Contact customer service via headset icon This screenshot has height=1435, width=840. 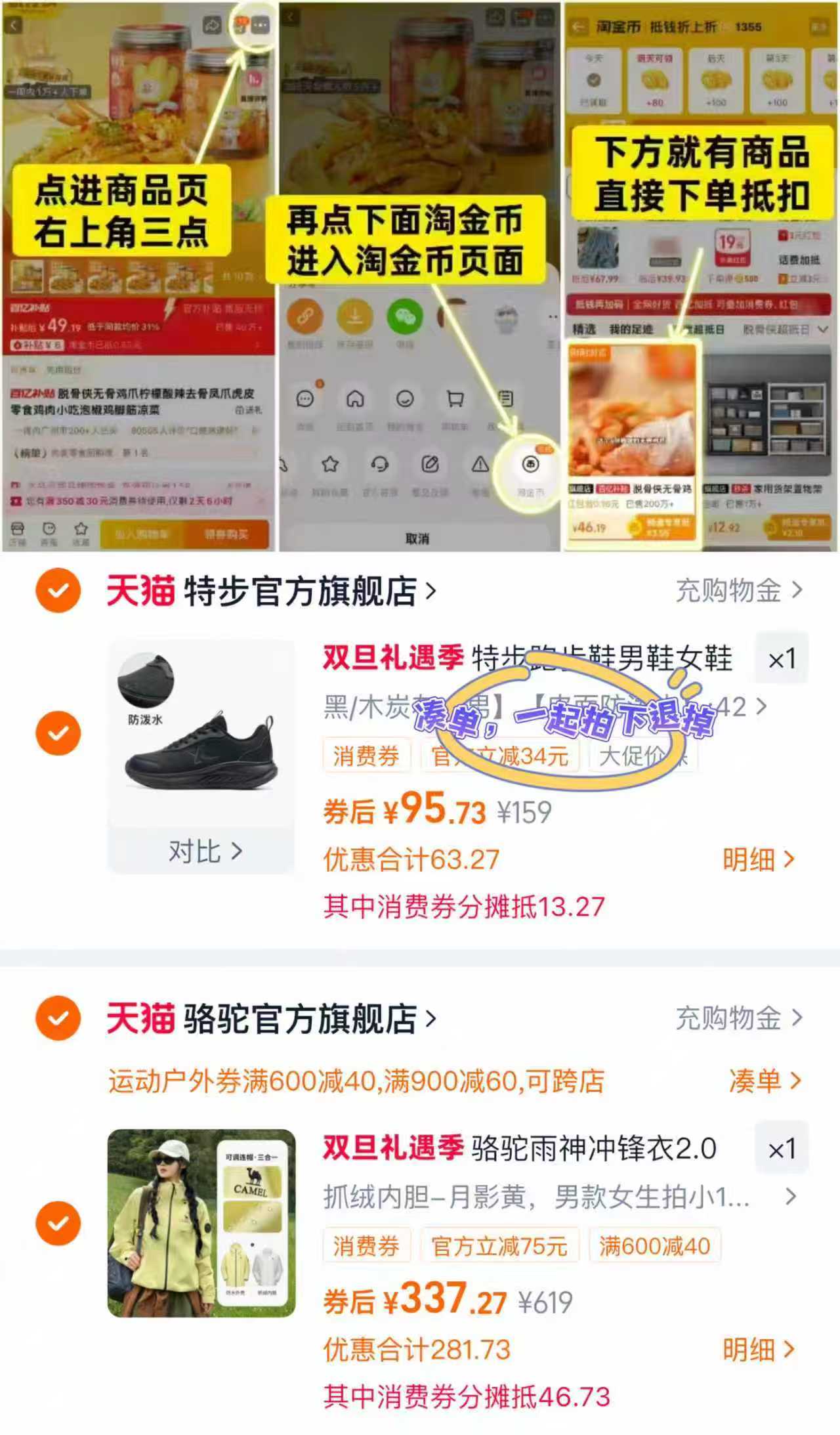pyautogui.click(x=380, y=465)
